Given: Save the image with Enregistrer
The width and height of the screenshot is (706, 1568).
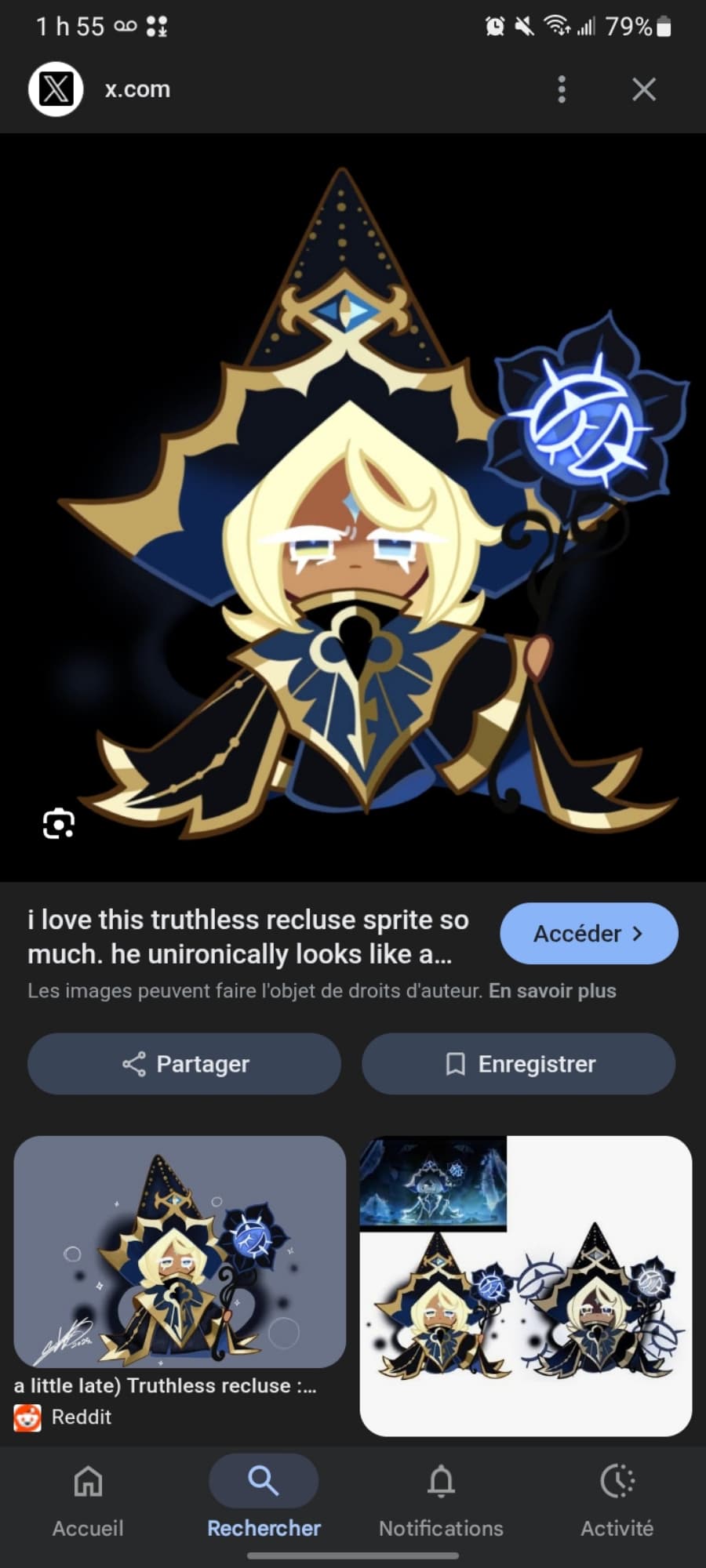Looking at the screenshot, I should 519,1064.
